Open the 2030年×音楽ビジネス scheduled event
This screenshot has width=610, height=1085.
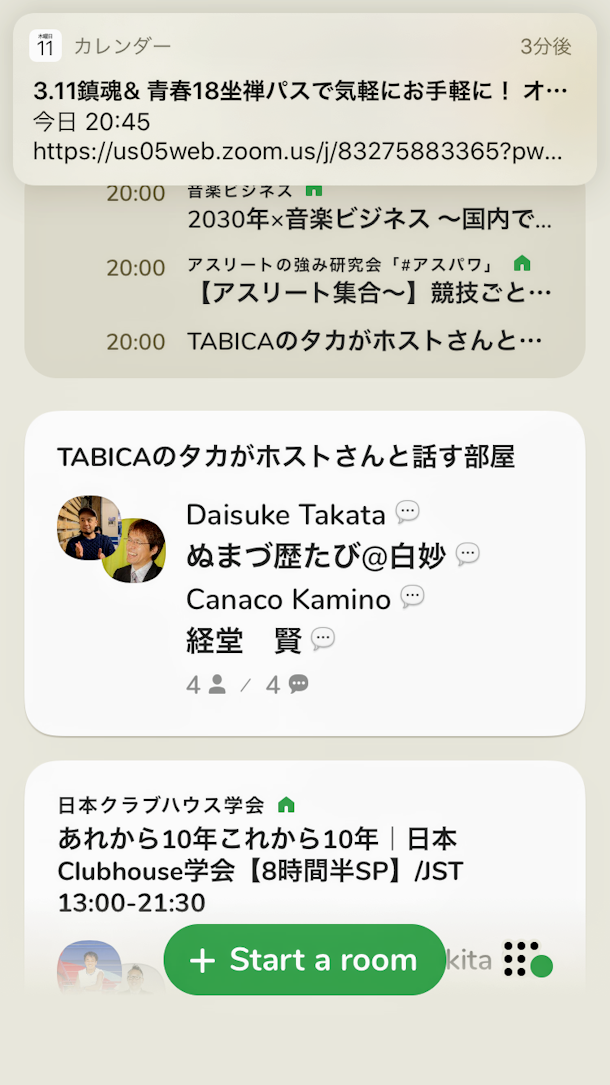(368, 217)
